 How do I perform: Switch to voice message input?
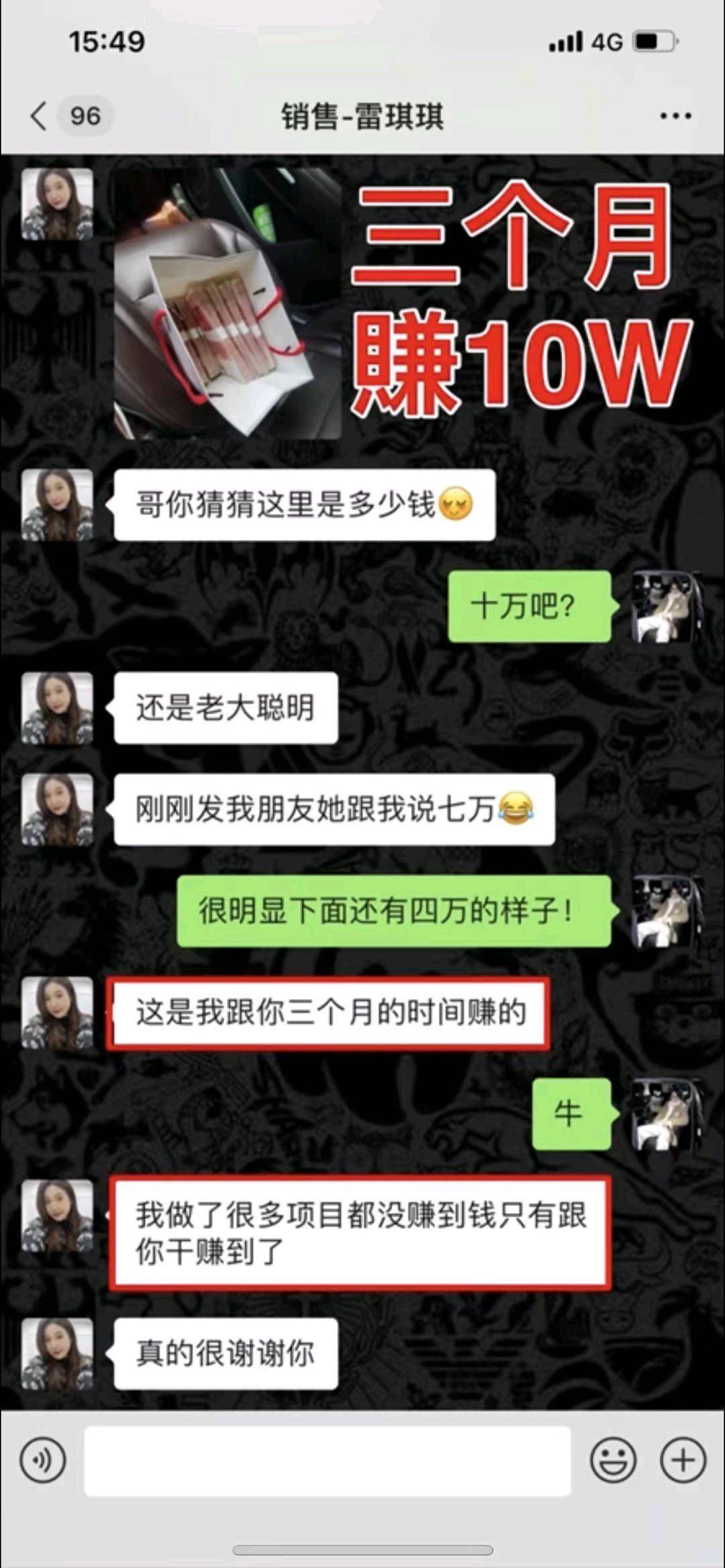[x=43, y=1460]
